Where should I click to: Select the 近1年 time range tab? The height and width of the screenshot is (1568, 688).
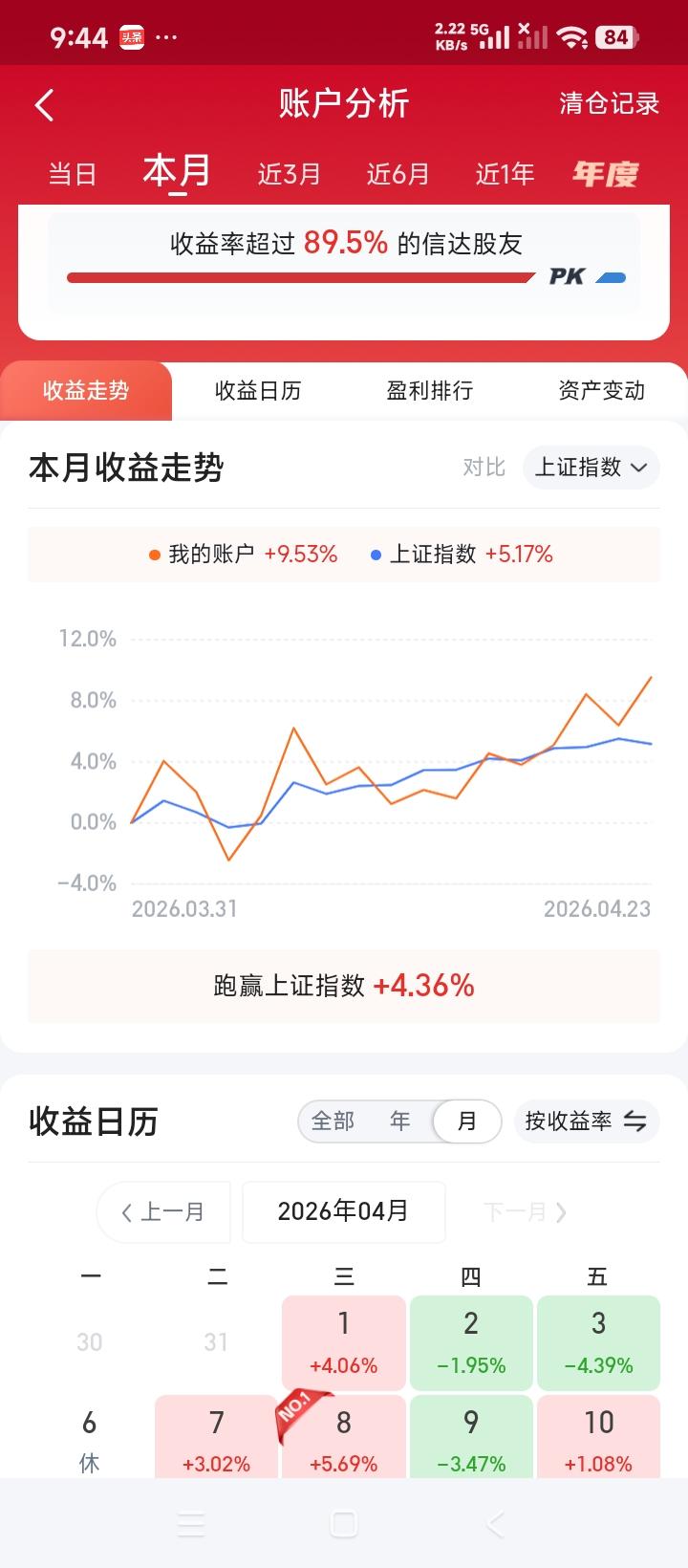(504, 173)
